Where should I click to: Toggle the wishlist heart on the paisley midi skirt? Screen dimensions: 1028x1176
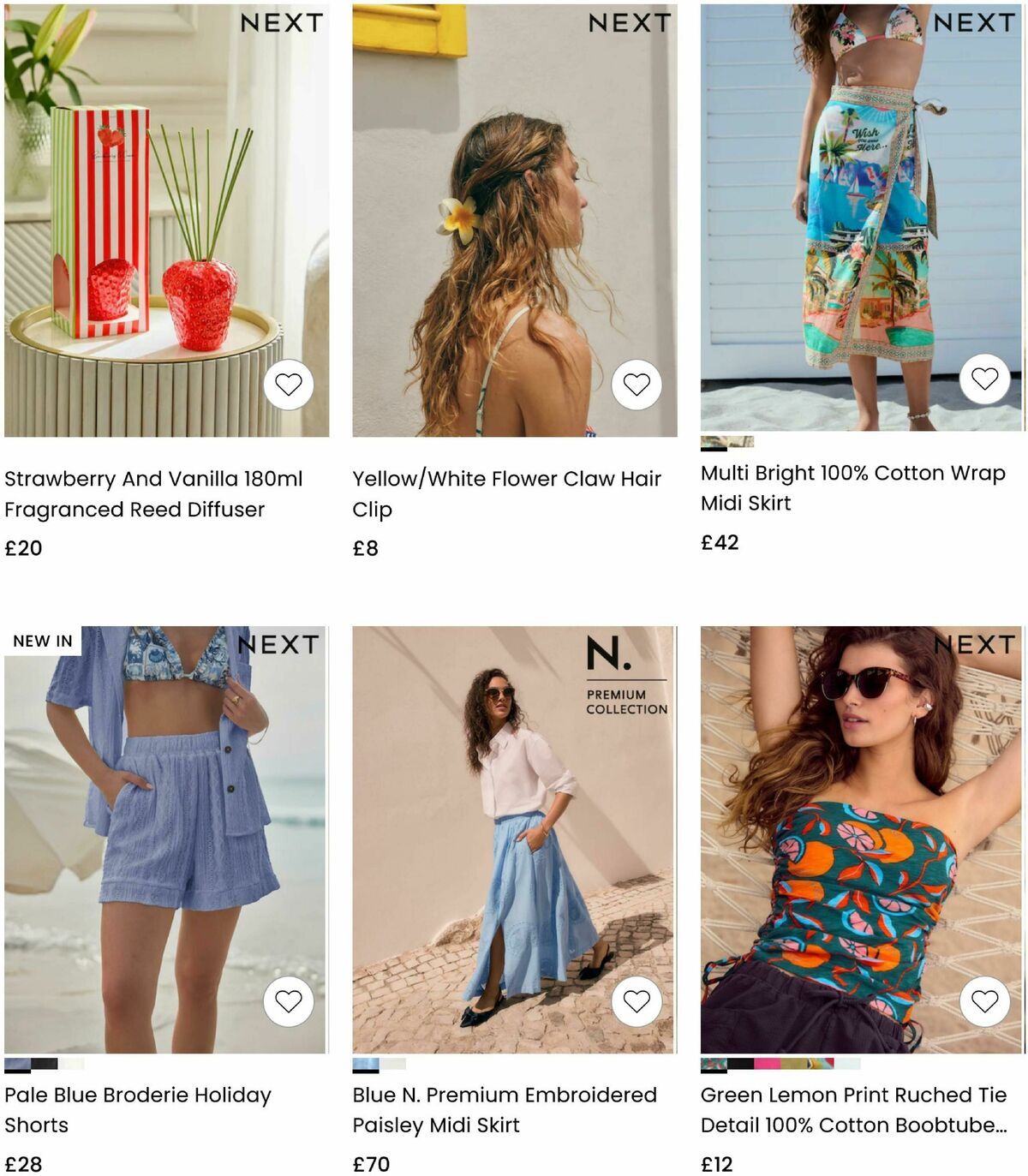638,1000
